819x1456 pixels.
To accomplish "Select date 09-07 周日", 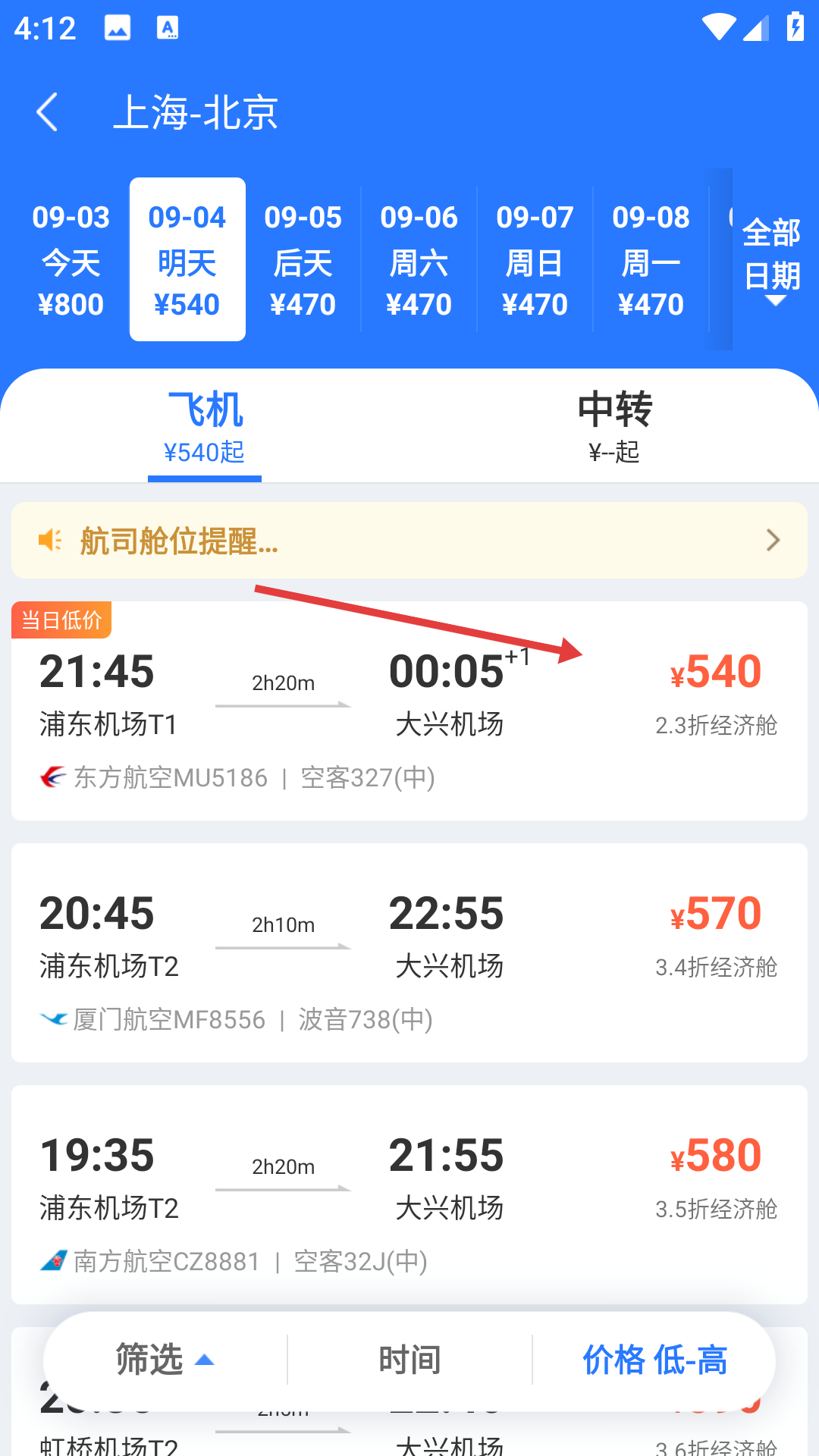I will 535,260.
